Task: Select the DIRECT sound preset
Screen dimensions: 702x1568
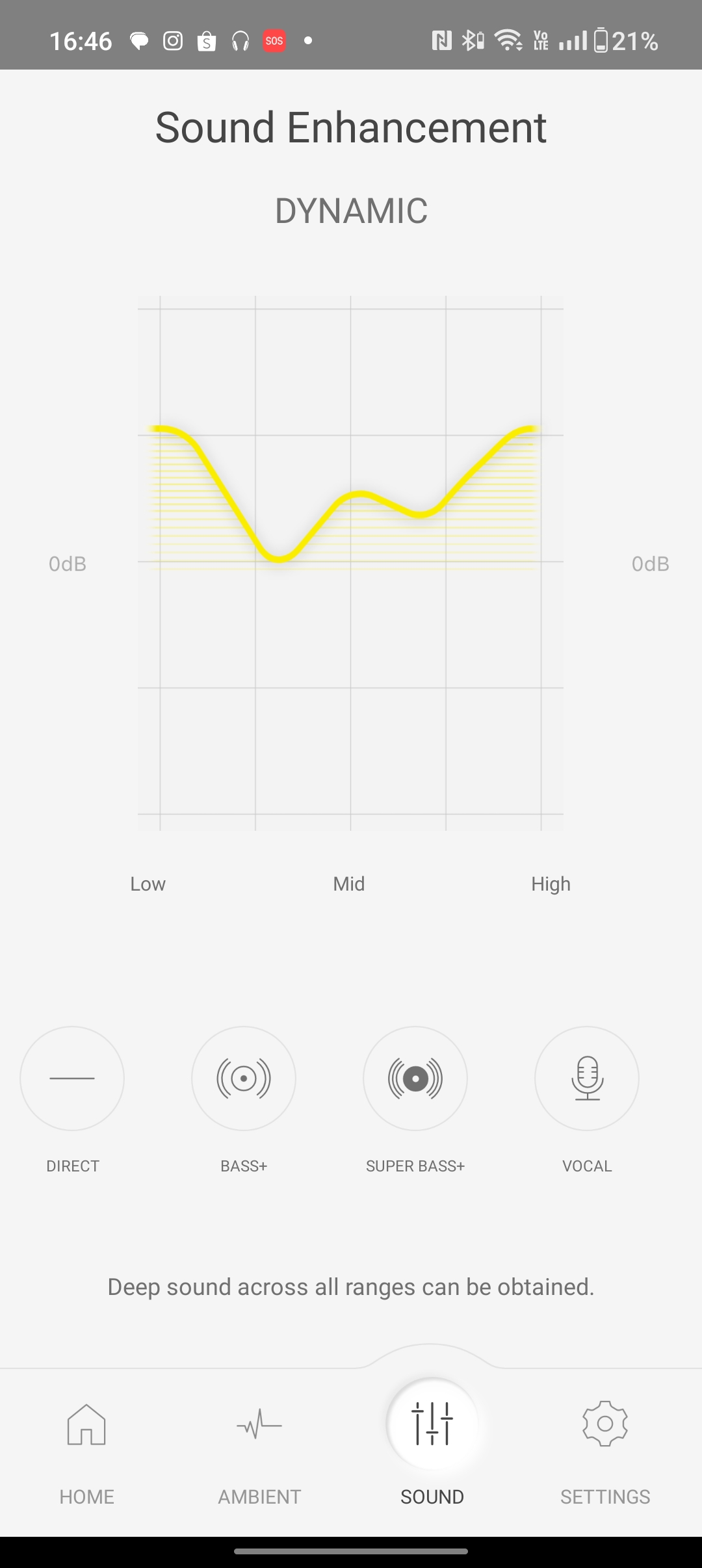Action: pos(72,1078)
